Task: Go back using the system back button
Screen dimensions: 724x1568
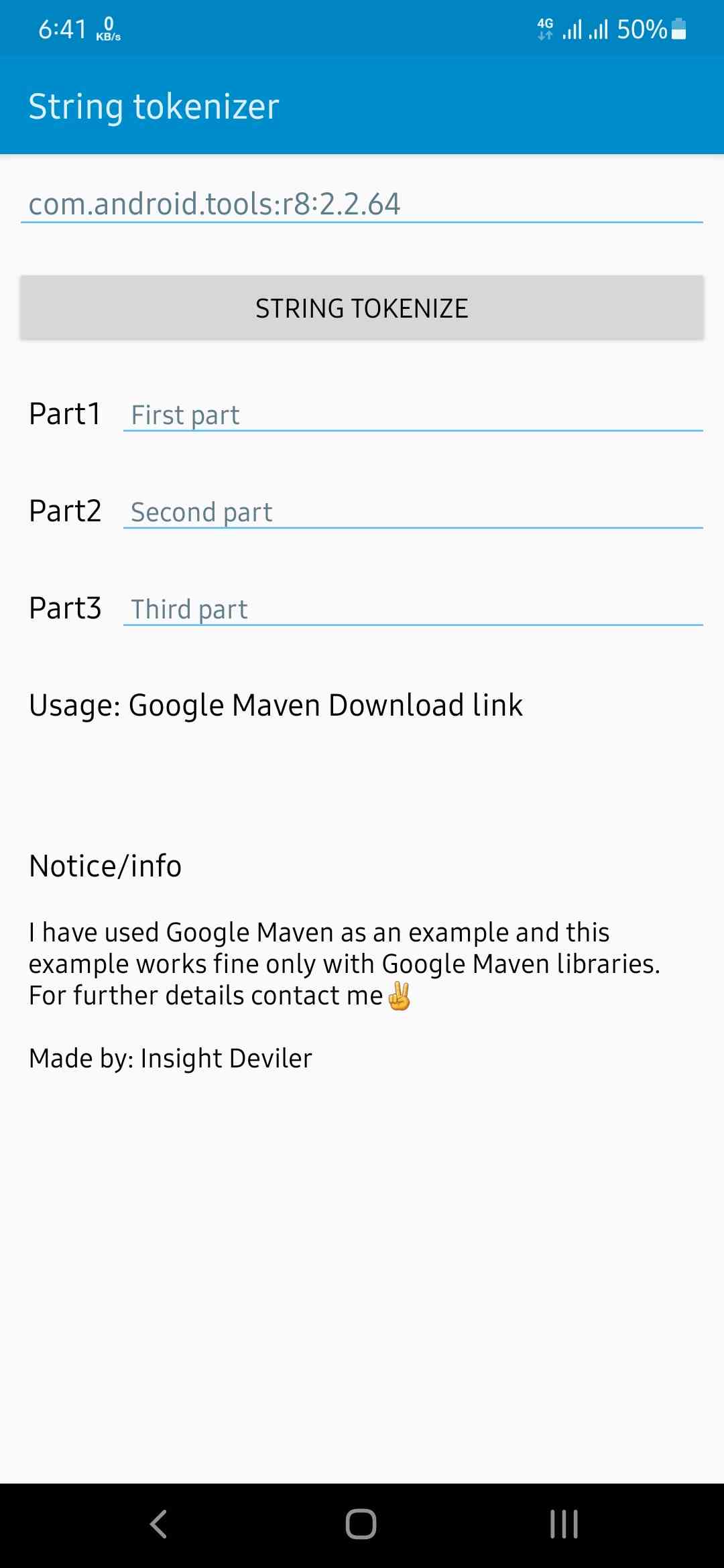Action: pyautogui.click(x=159, y=1524)
